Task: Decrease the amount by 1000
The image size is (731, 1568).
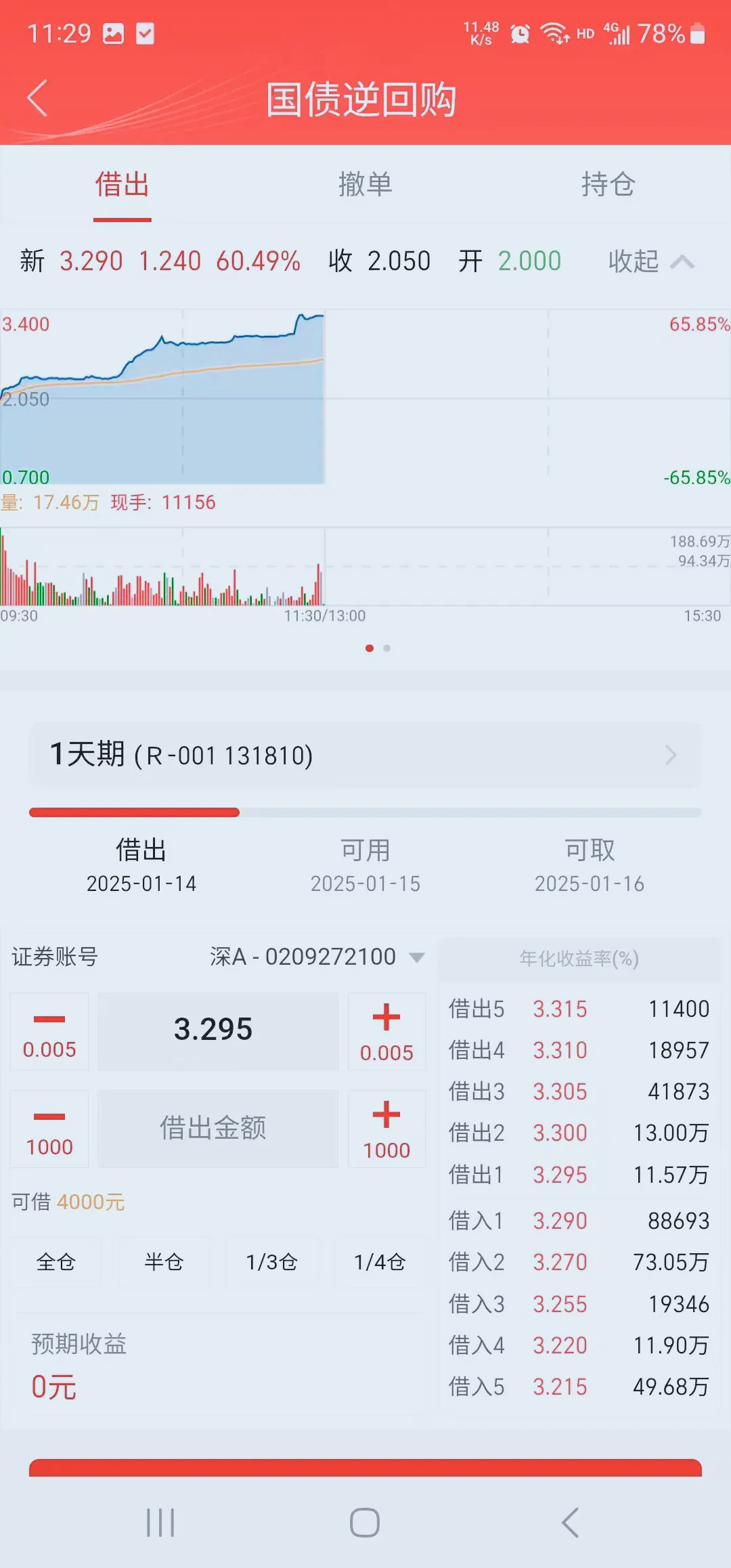Action: pos(49,1129)
